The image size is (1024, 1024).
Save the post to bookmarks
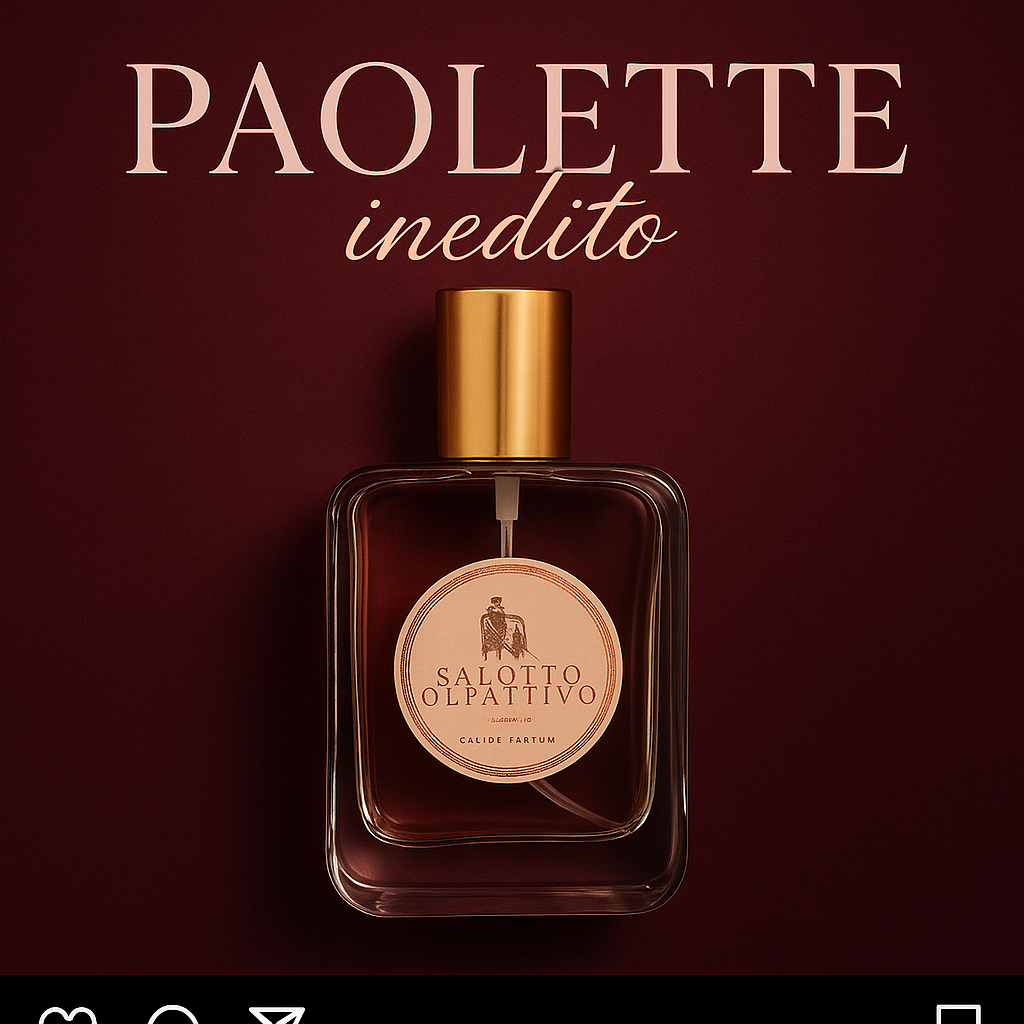[958, 1016]
